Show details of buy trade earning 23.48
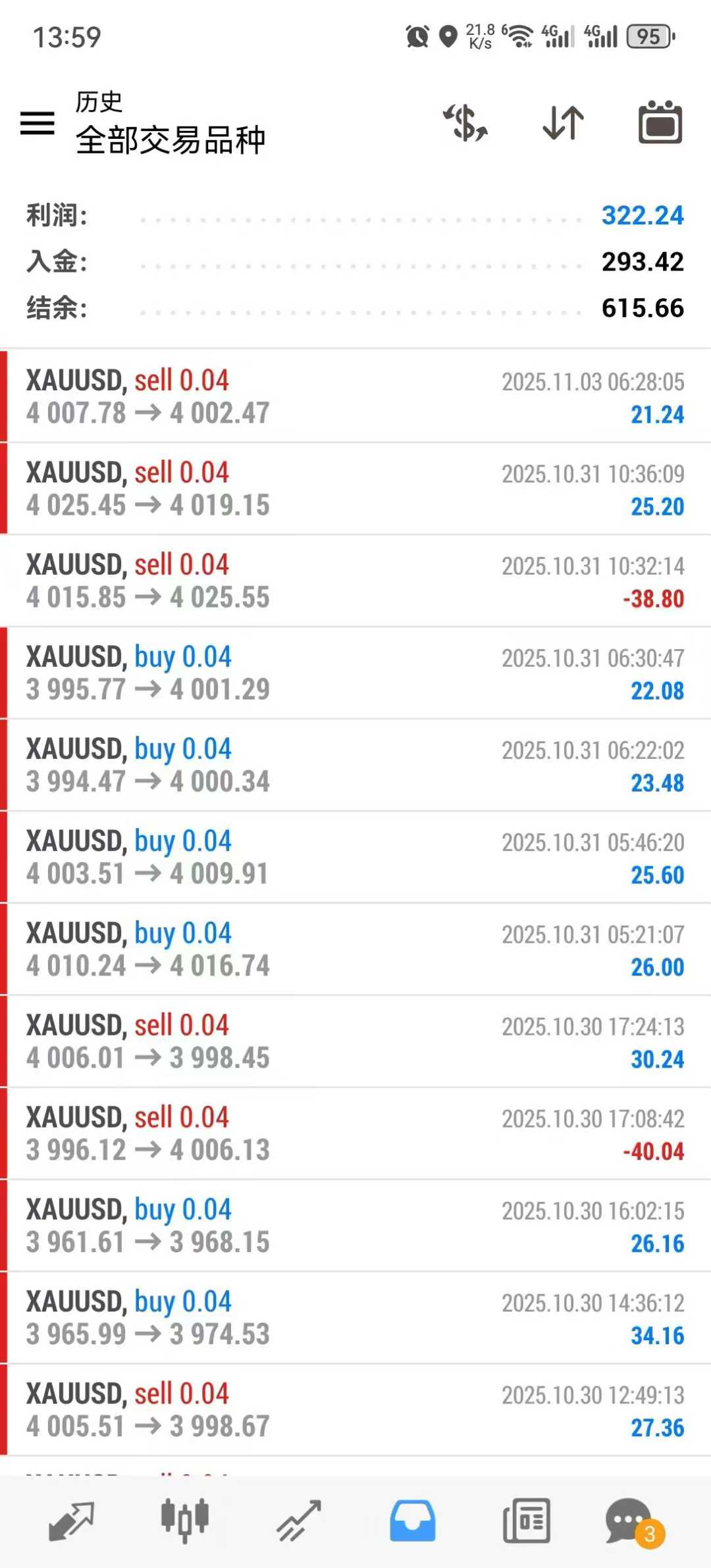This screenshot has width=711, height=1568. click(355, 765)
